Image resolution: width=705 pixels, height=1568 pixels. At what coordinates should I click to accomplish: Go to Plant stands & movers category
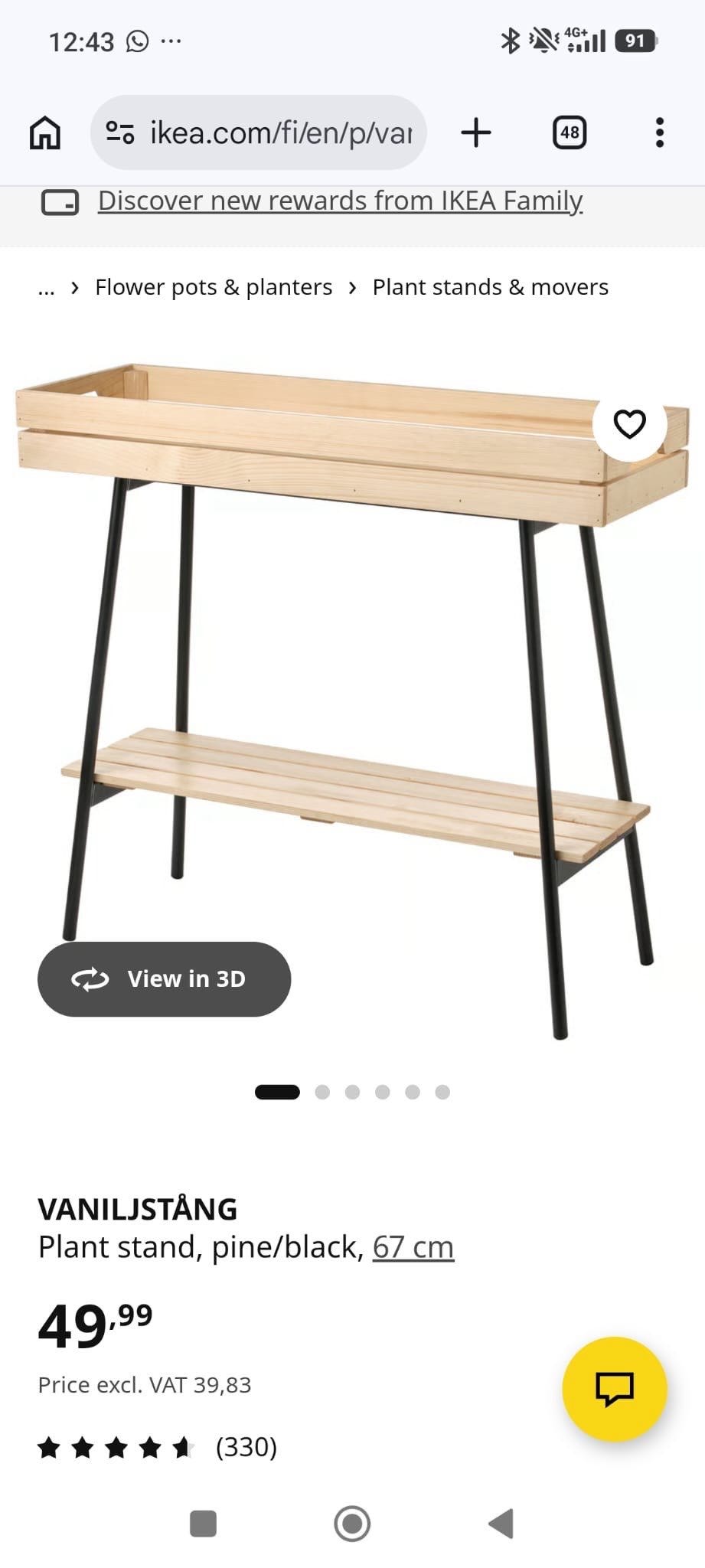pos(490,287)
